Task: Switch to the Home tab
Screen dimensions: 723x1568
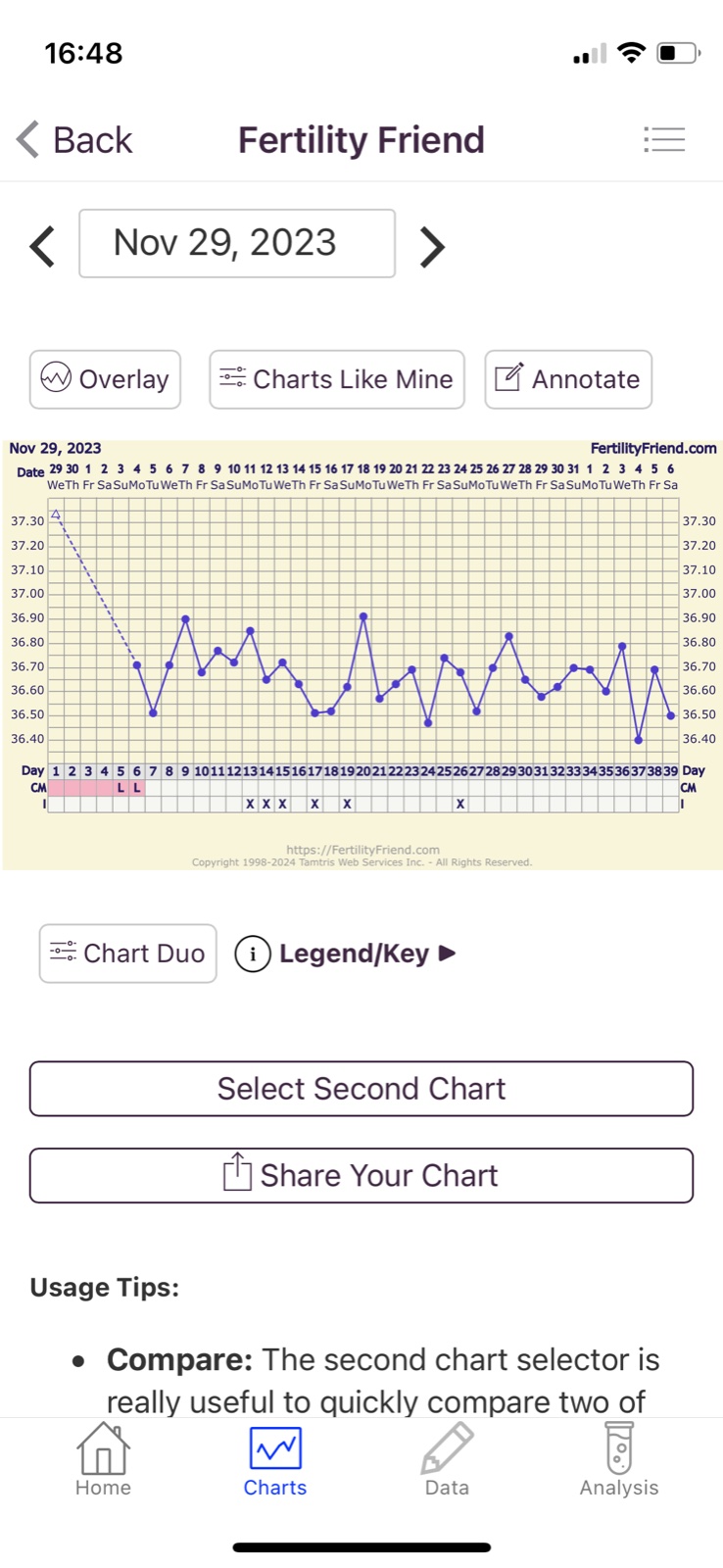Action: click(x=103, y=1460)
